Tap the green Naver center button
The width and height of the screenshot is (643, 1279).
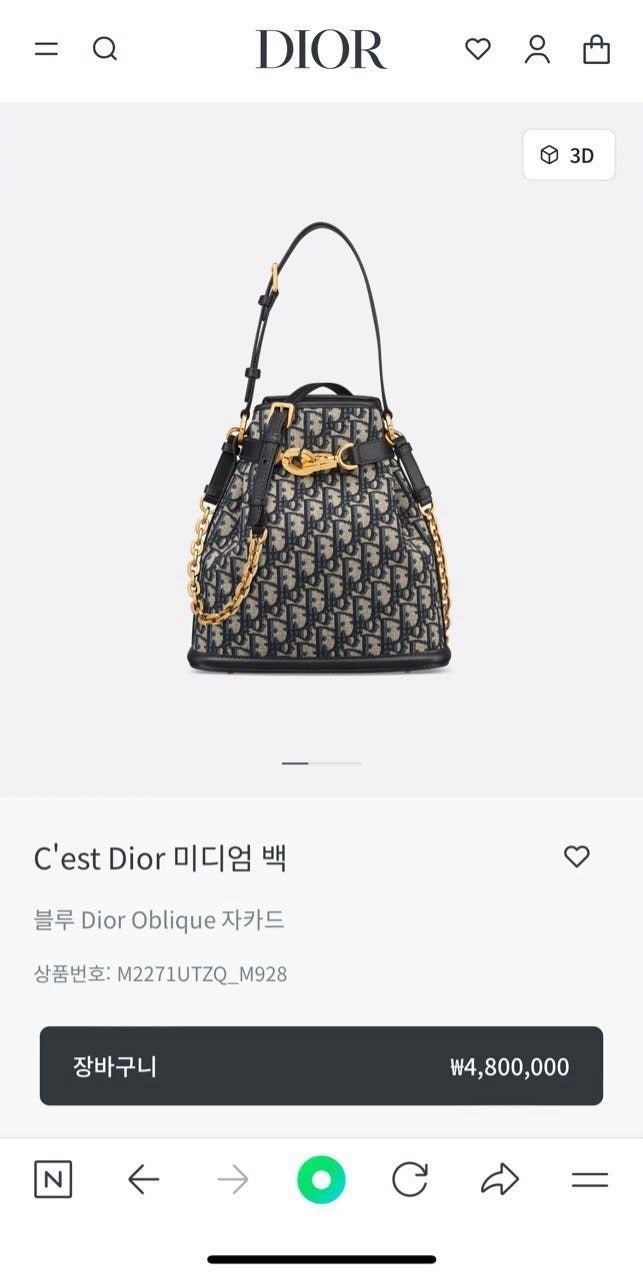coord(321,1180)
